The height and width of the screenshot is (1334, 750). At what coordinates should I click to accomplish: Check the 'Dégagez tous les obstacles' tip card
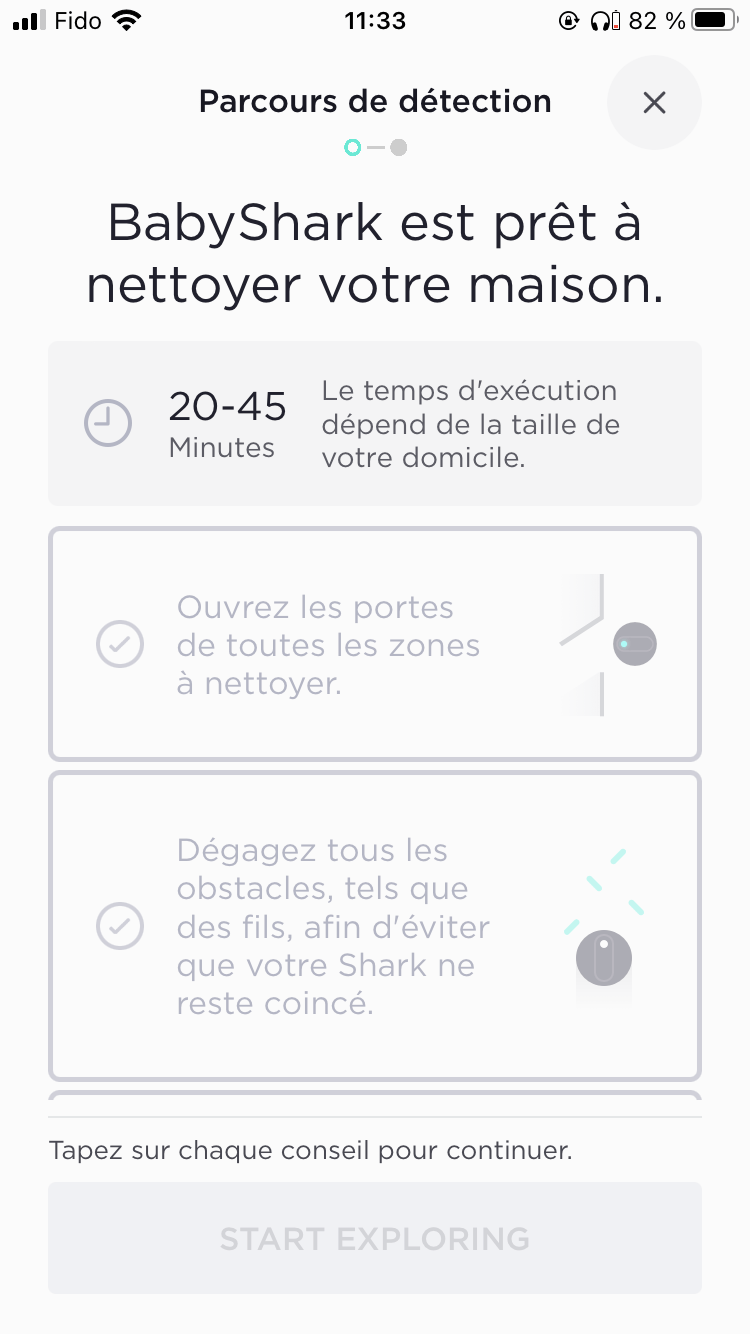point(374,925)
